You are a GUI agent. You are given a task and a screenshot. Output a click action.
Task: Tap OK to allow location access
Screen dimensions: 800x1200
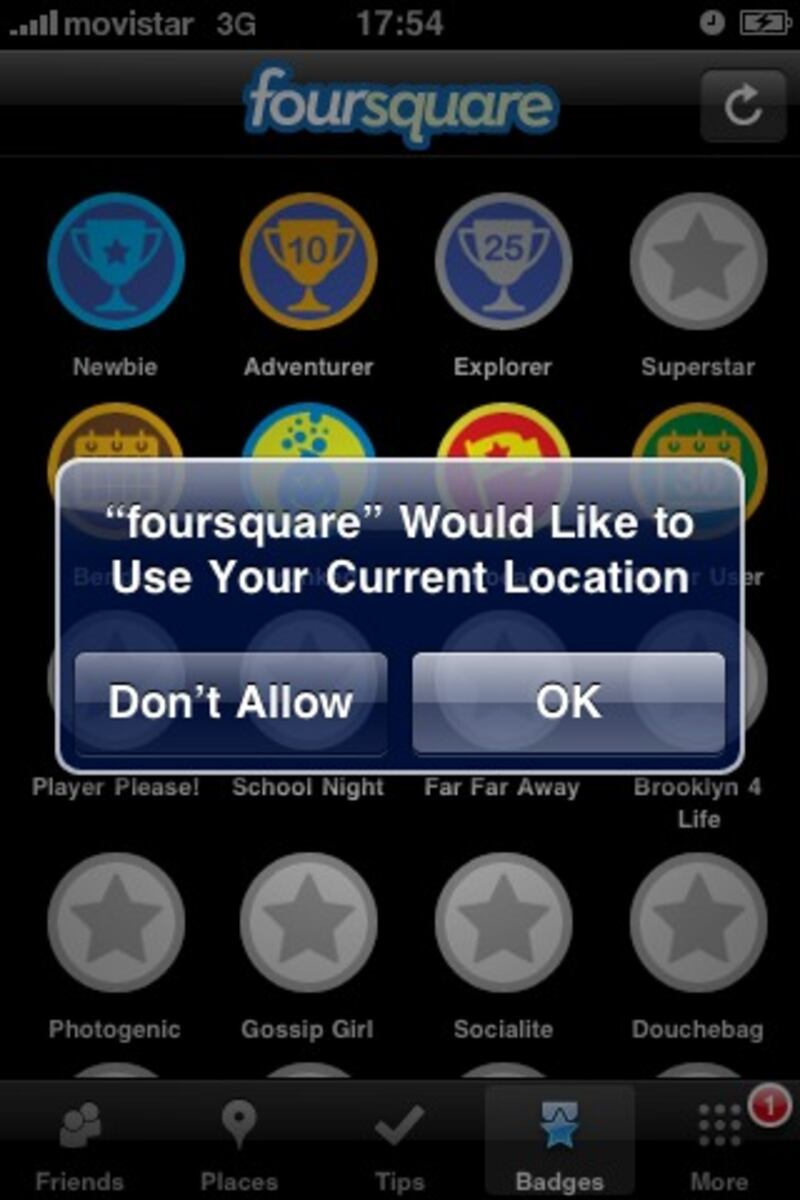coord(568,702)
